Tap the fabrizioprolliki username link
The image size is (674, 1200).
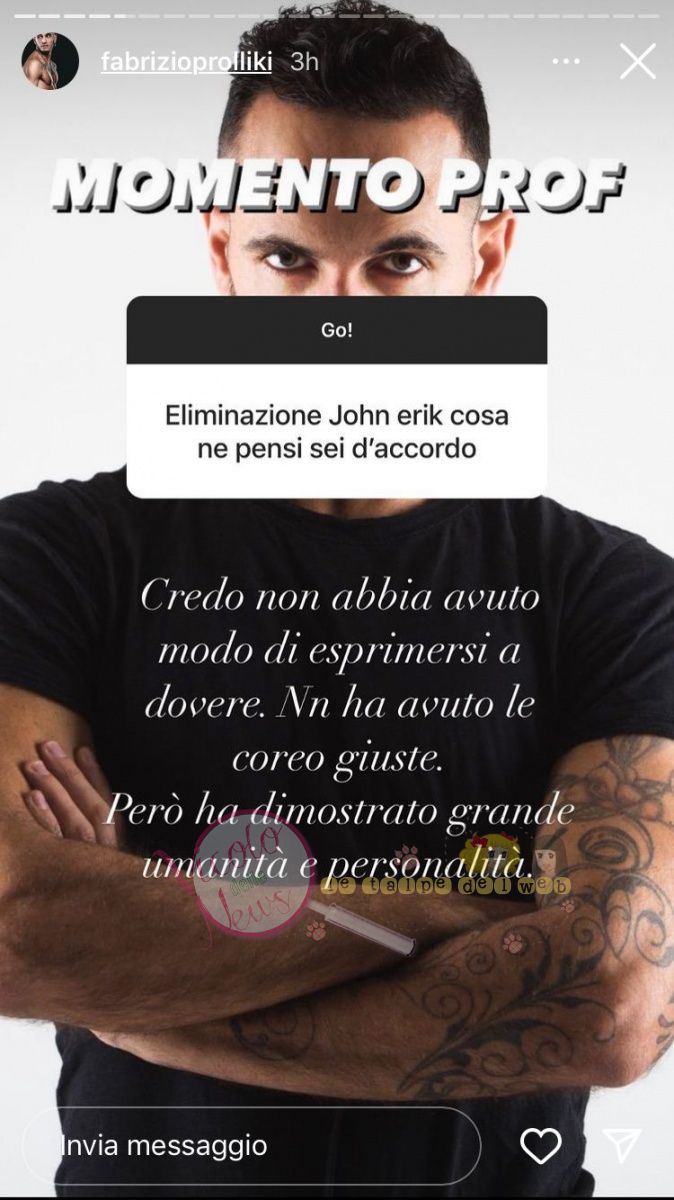(x=189, y=62)
